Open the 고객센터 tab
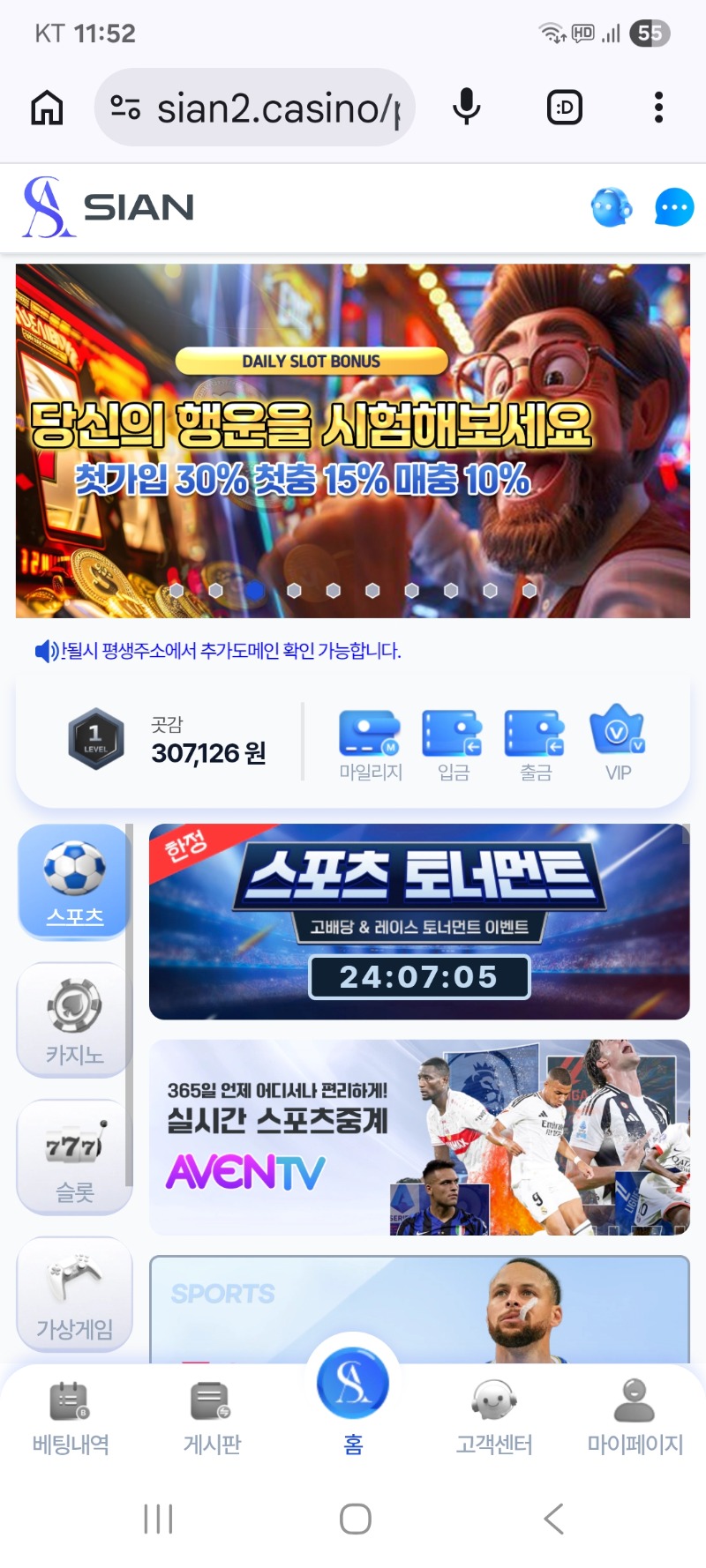Viewport: 706px width, 1568px height. (494, 1419)
